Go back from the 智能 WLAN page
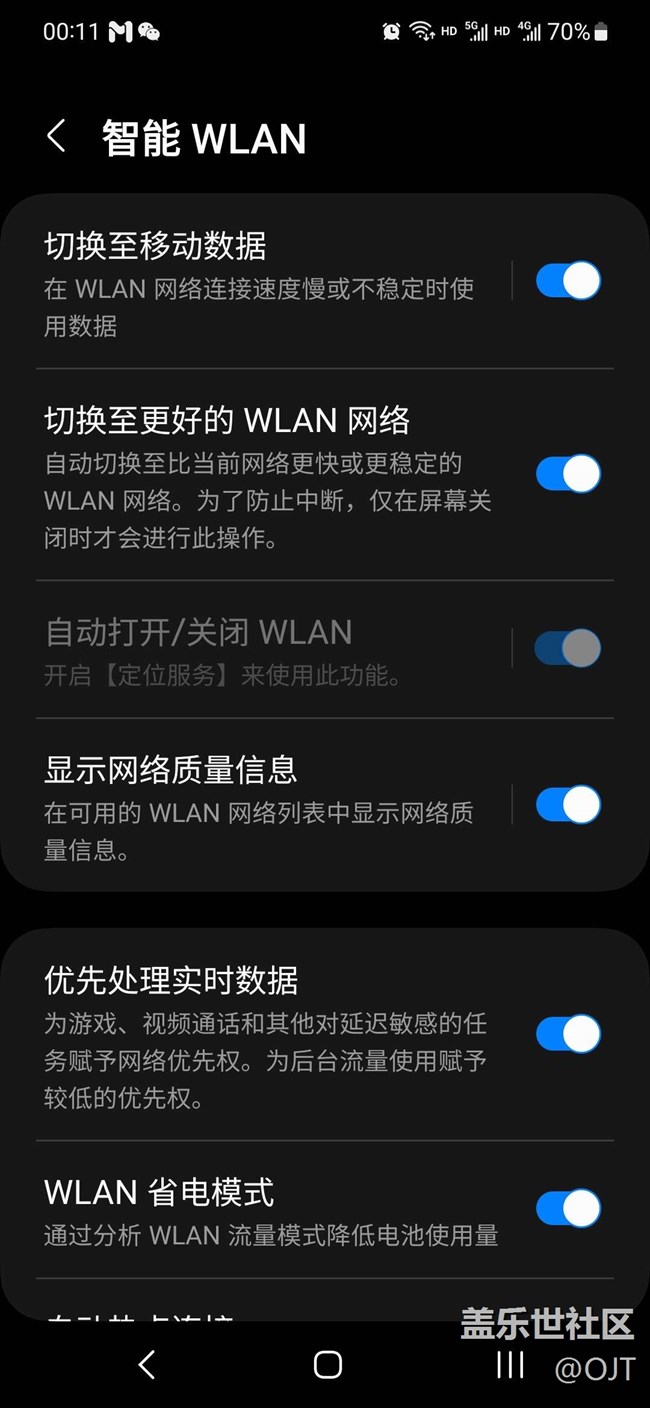The height and width of the screenshot is (1408, 650). tap(57, 137)
